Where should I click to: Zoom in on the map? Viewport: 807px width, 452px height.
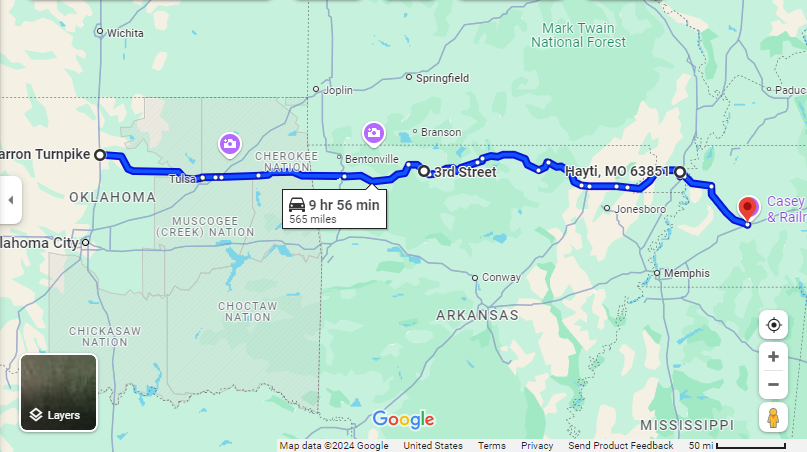tap(773, 356)
